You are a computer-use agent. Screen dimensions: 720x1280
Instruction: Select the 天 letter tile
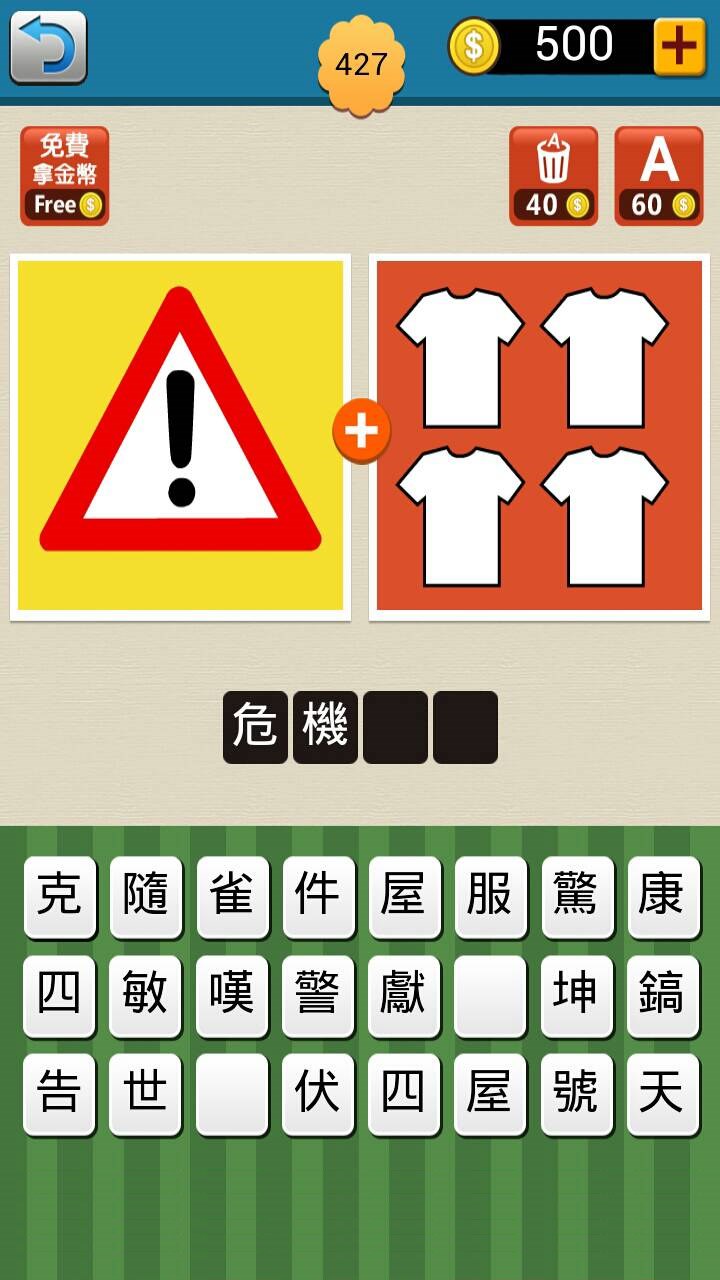click(663, 1093)
